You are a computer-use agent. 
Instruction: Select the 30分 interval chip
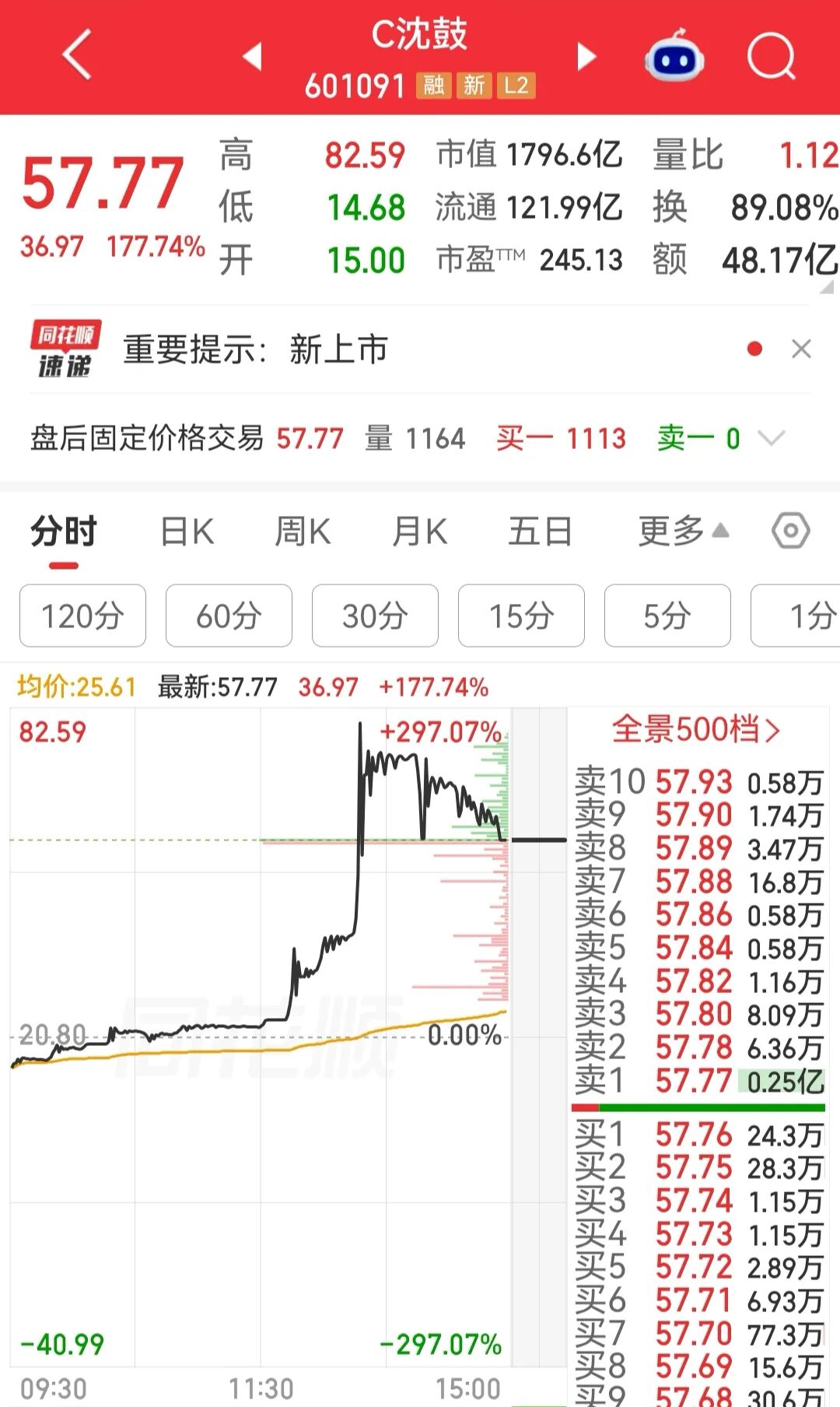pyautogui.click(x=375, y=616)
